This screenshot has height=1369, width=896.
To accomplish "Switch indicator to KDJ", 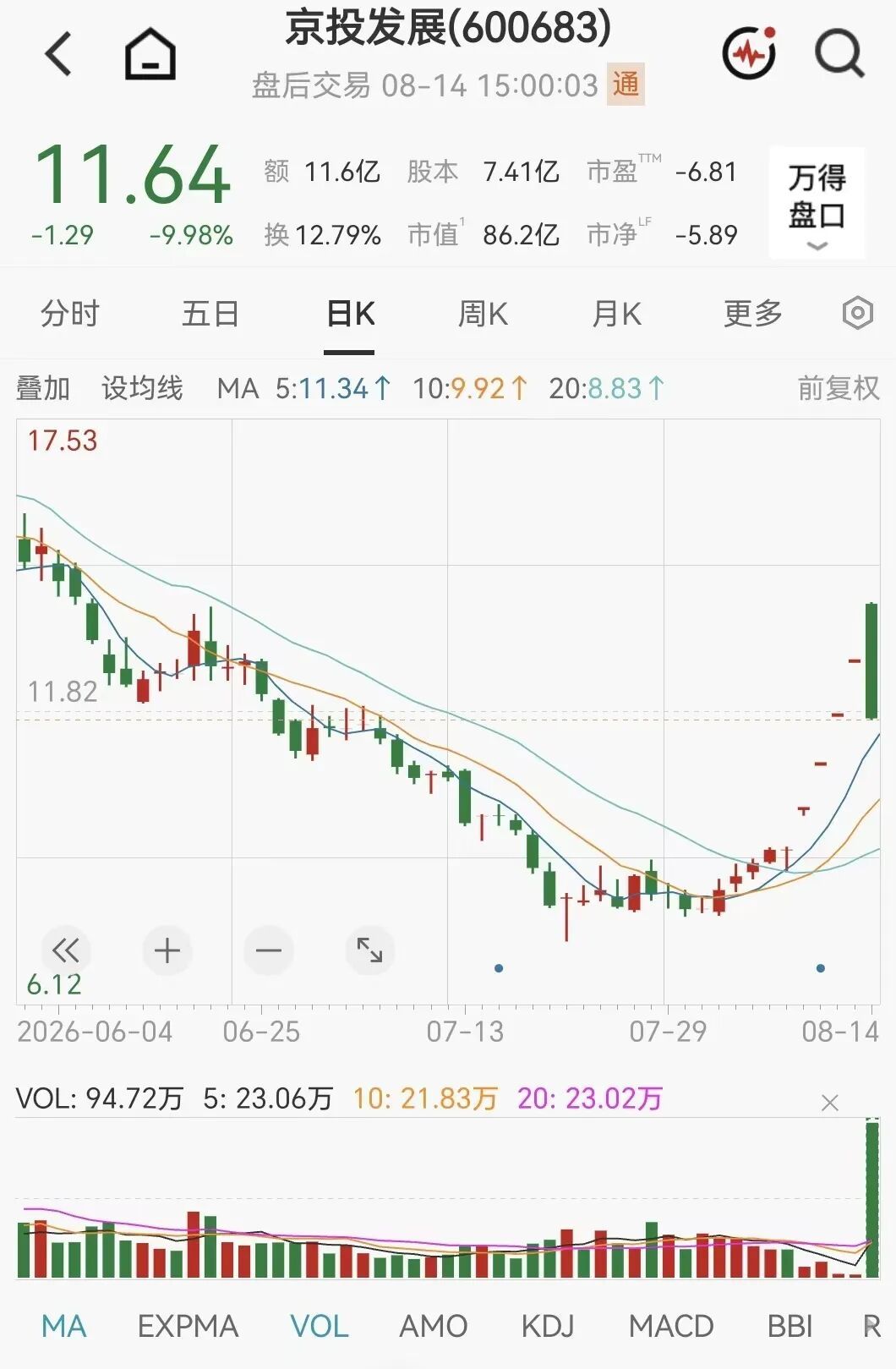I will [x=548, y=1326].
